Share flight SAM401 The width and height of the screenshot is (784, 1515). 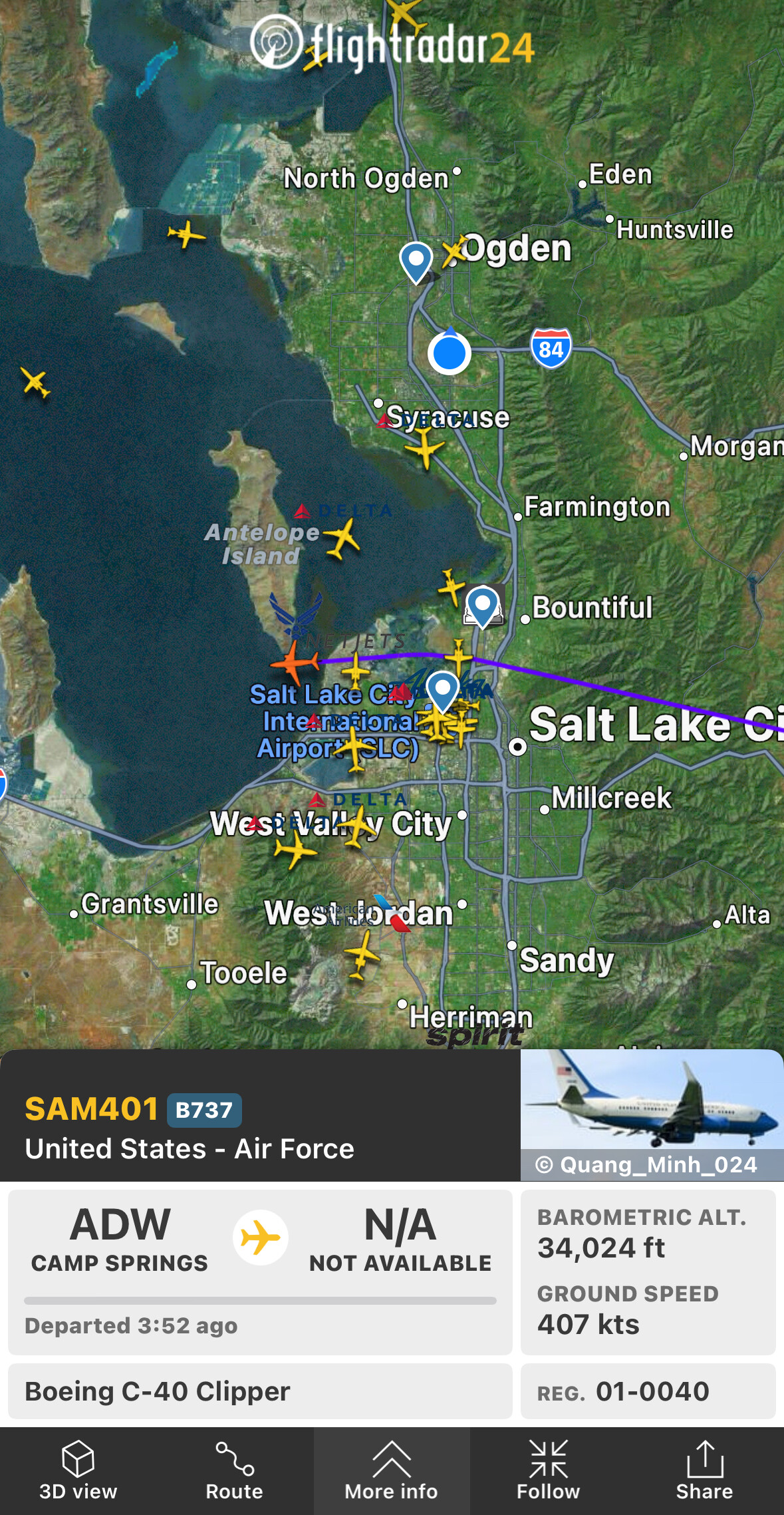(x=704, y=1471)
